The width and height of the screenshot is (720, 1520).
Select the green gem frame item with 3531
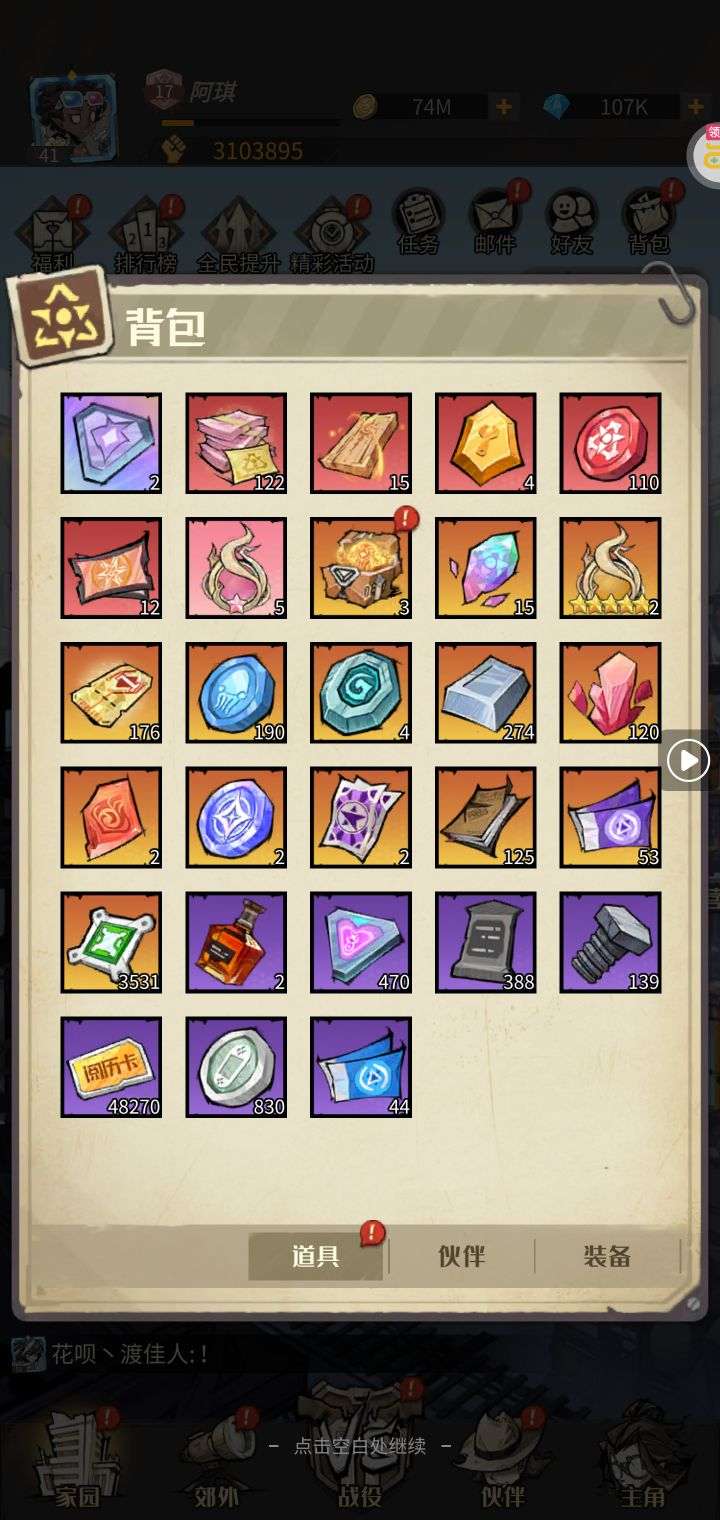(x=111, y=942)
